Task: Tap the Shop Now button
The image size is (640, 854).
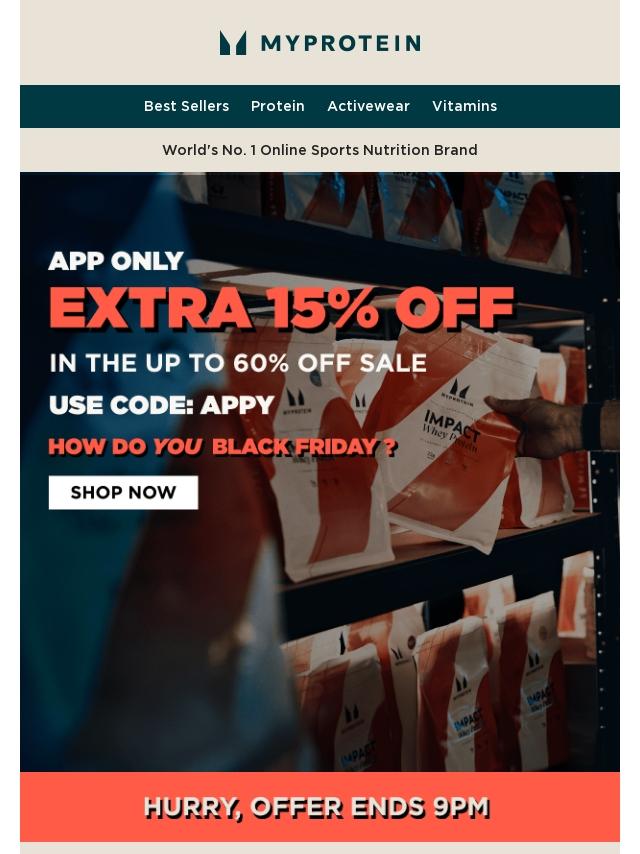Action: tap(123, 492)
